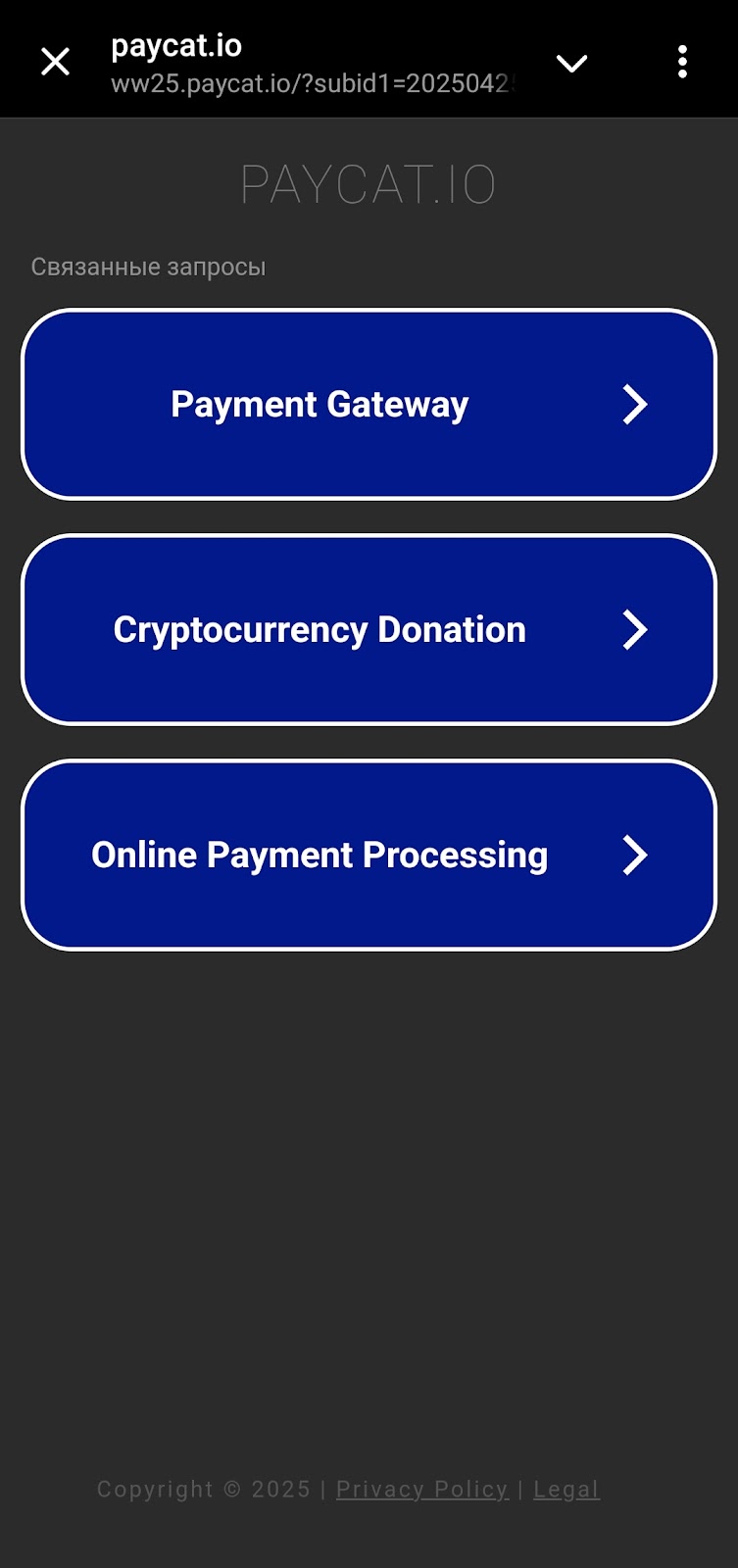Close the in-app browser tab
738x1568 pixels.
(56, 62)
